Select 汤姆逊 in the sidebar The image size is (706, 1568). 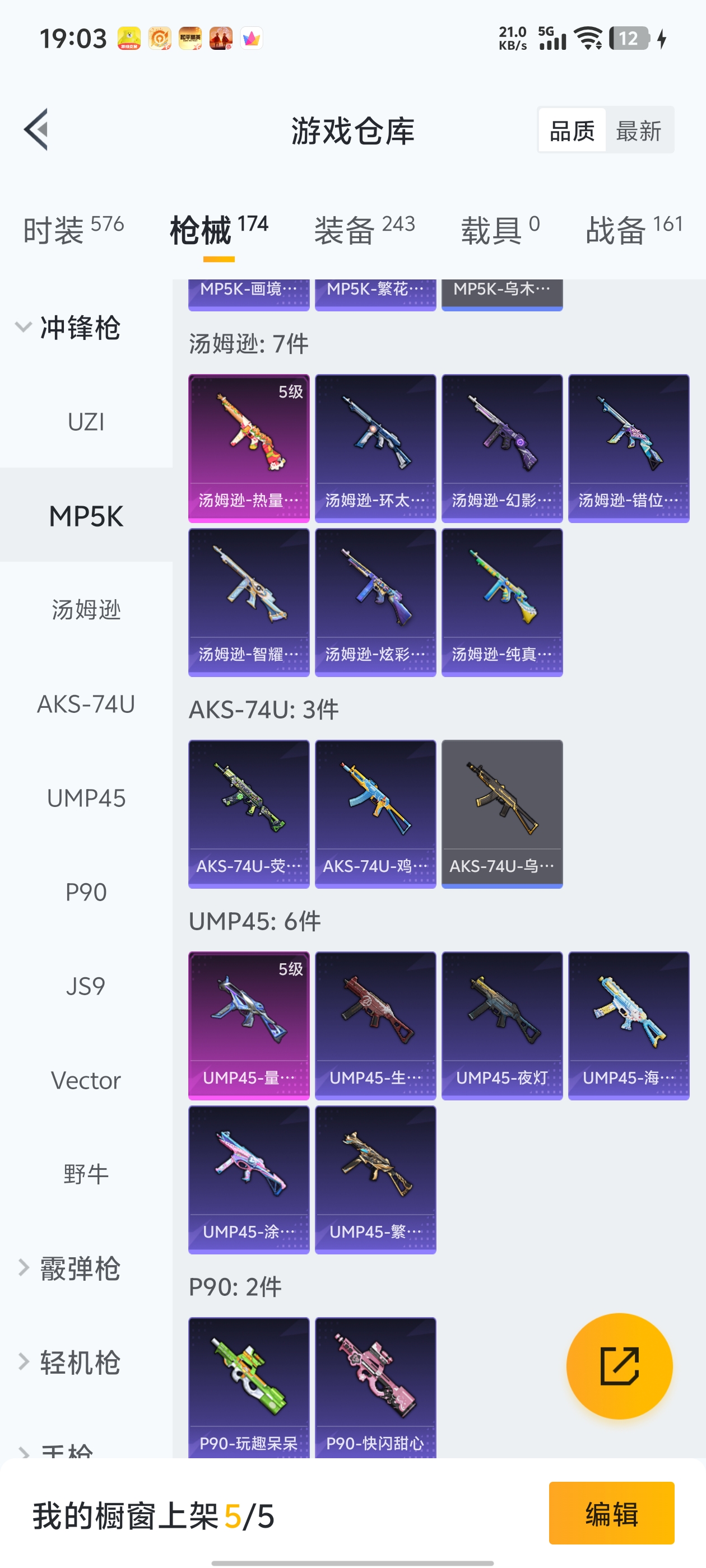coord(86,609)
